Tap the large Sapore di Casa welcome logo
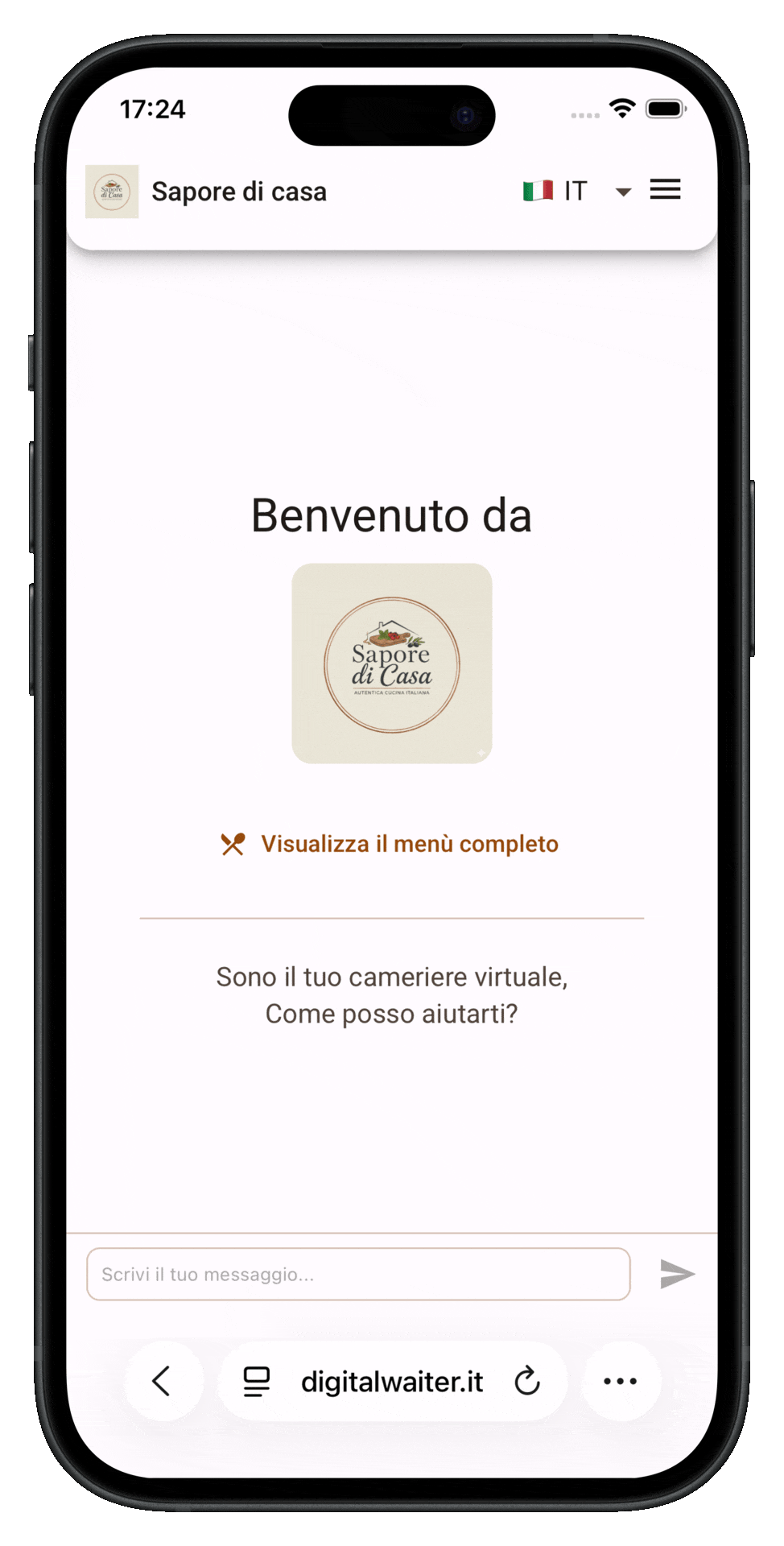 coord(392,663)
